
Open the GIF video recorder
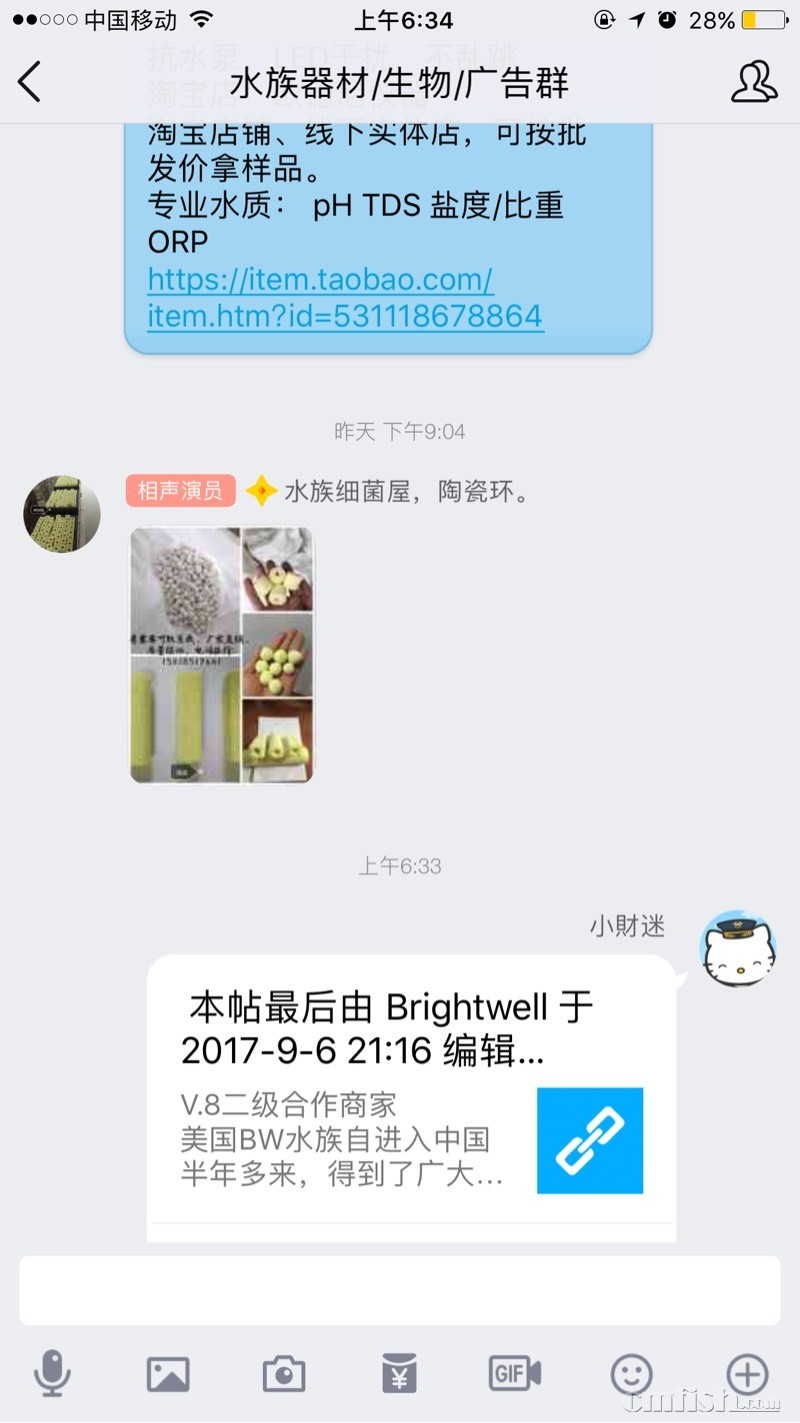click(515, 1374)
